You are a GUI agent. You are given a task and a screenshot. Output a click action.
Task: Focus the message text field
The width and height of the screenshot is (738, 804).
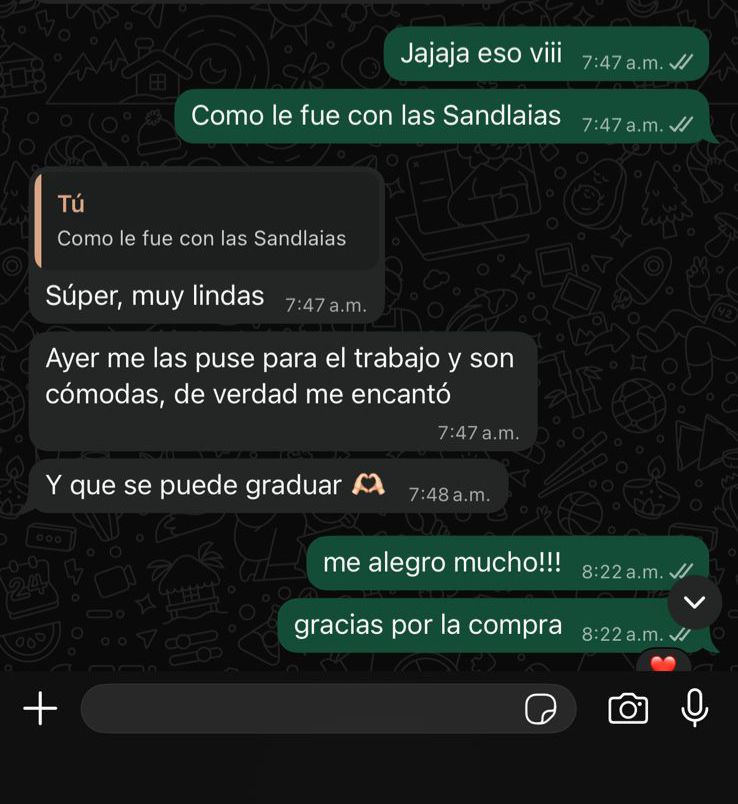coord(300,709)
